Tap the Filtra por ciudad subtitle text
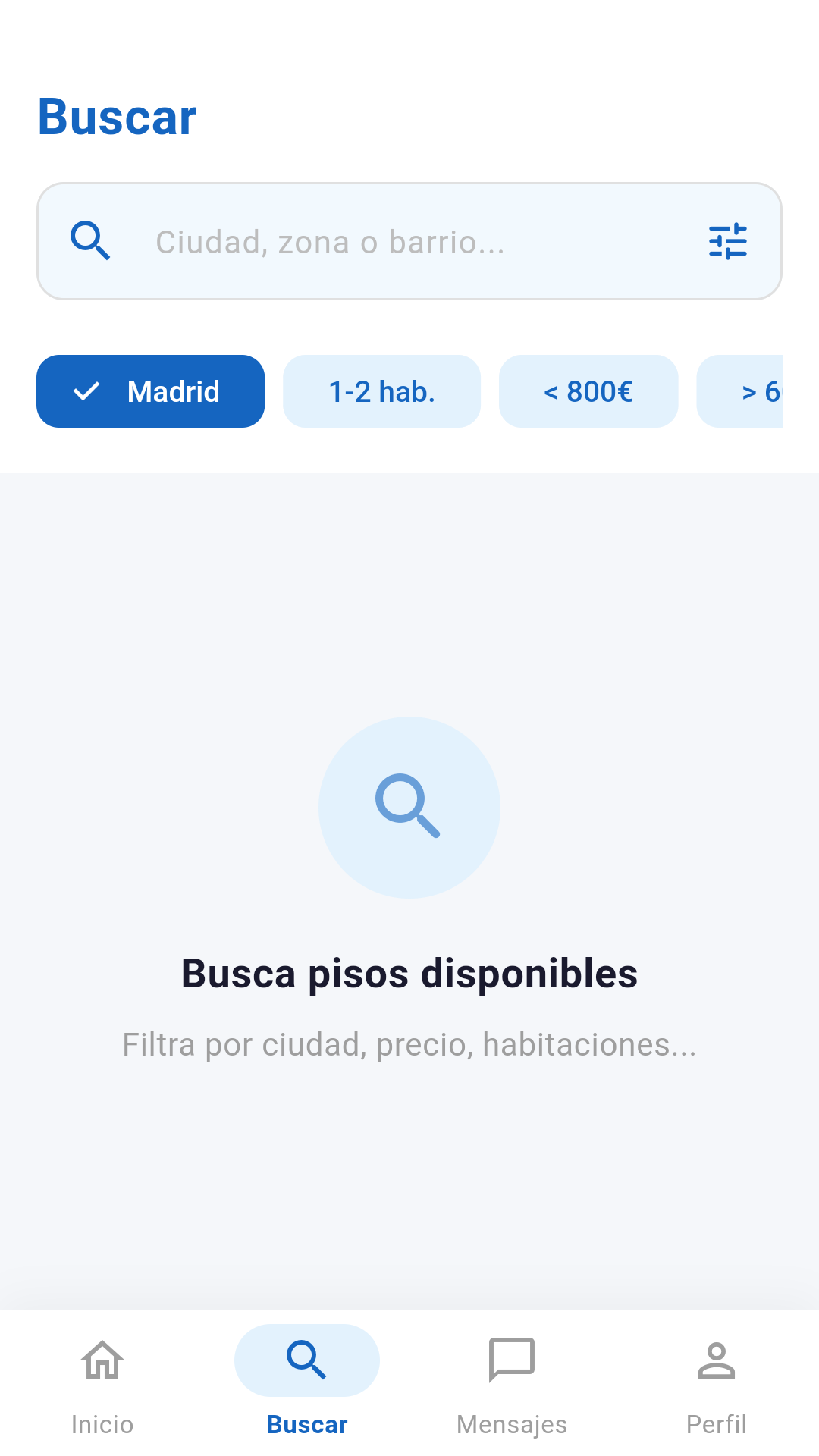This screenshot has width=819, height=1456. click(409, 1045)
